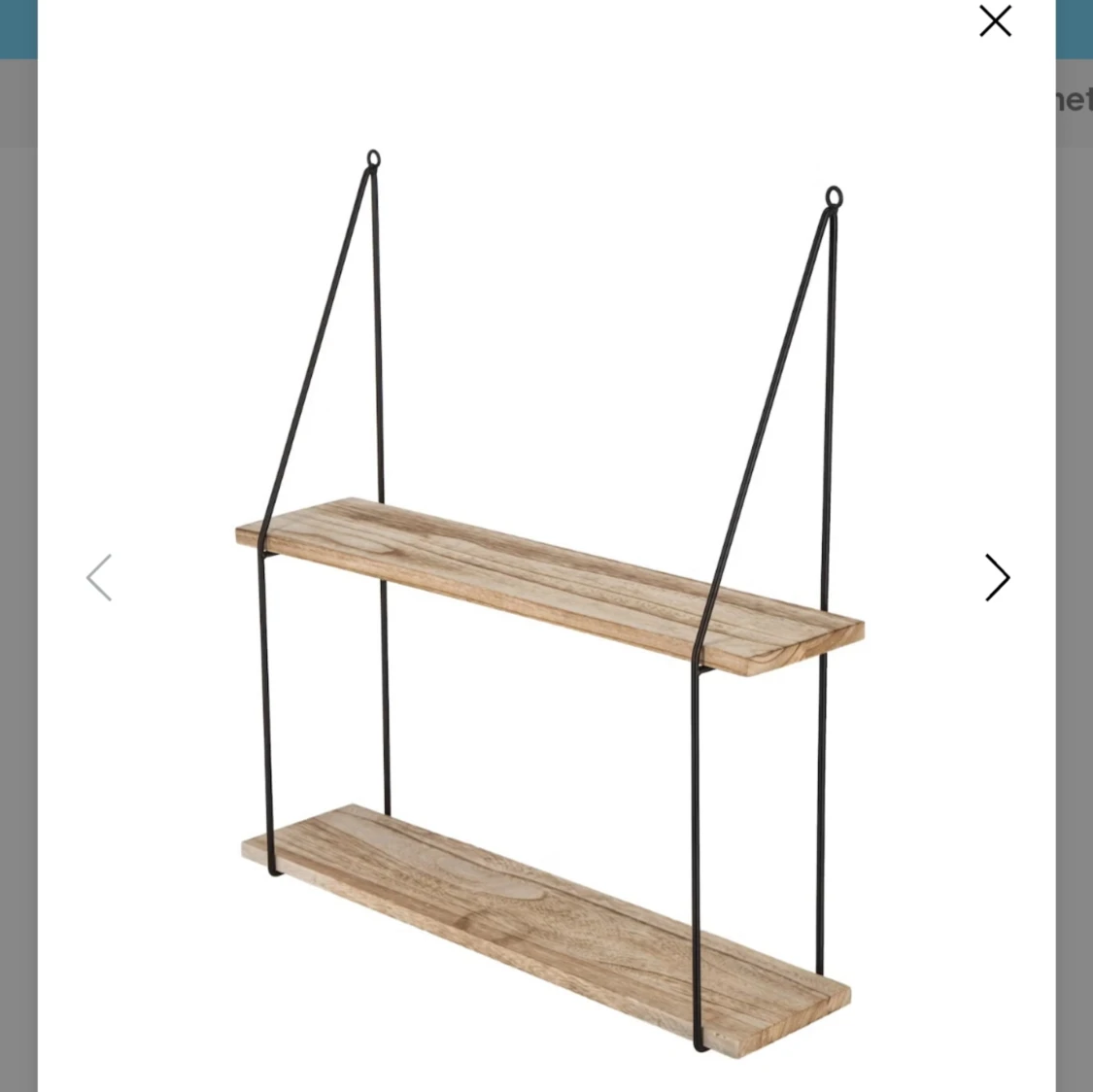Go back to the previous product image

click(x=99, y=578)
